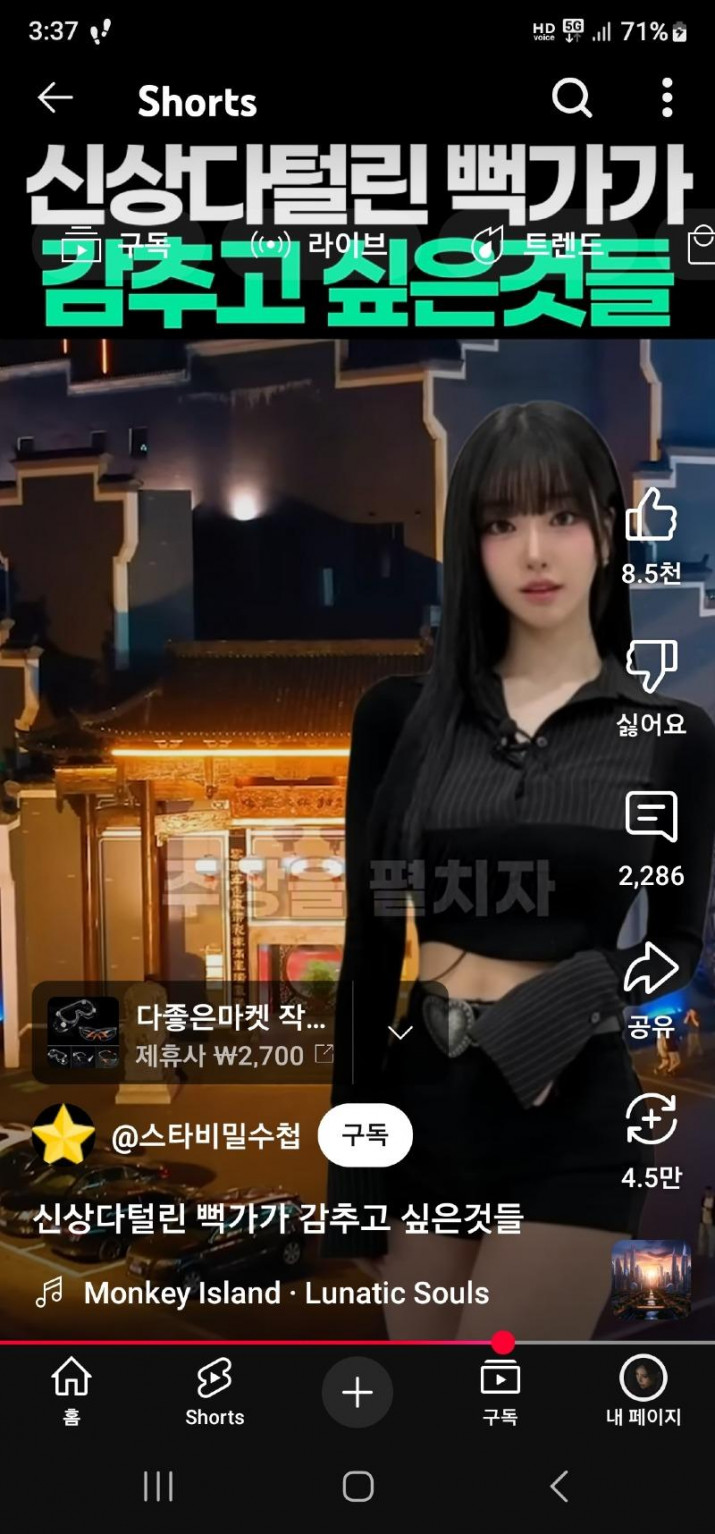The height and width of the screenshot is (1534, 715).
Task: Subscribe to @스타비밀수첩
Action: click(364, 1135)
